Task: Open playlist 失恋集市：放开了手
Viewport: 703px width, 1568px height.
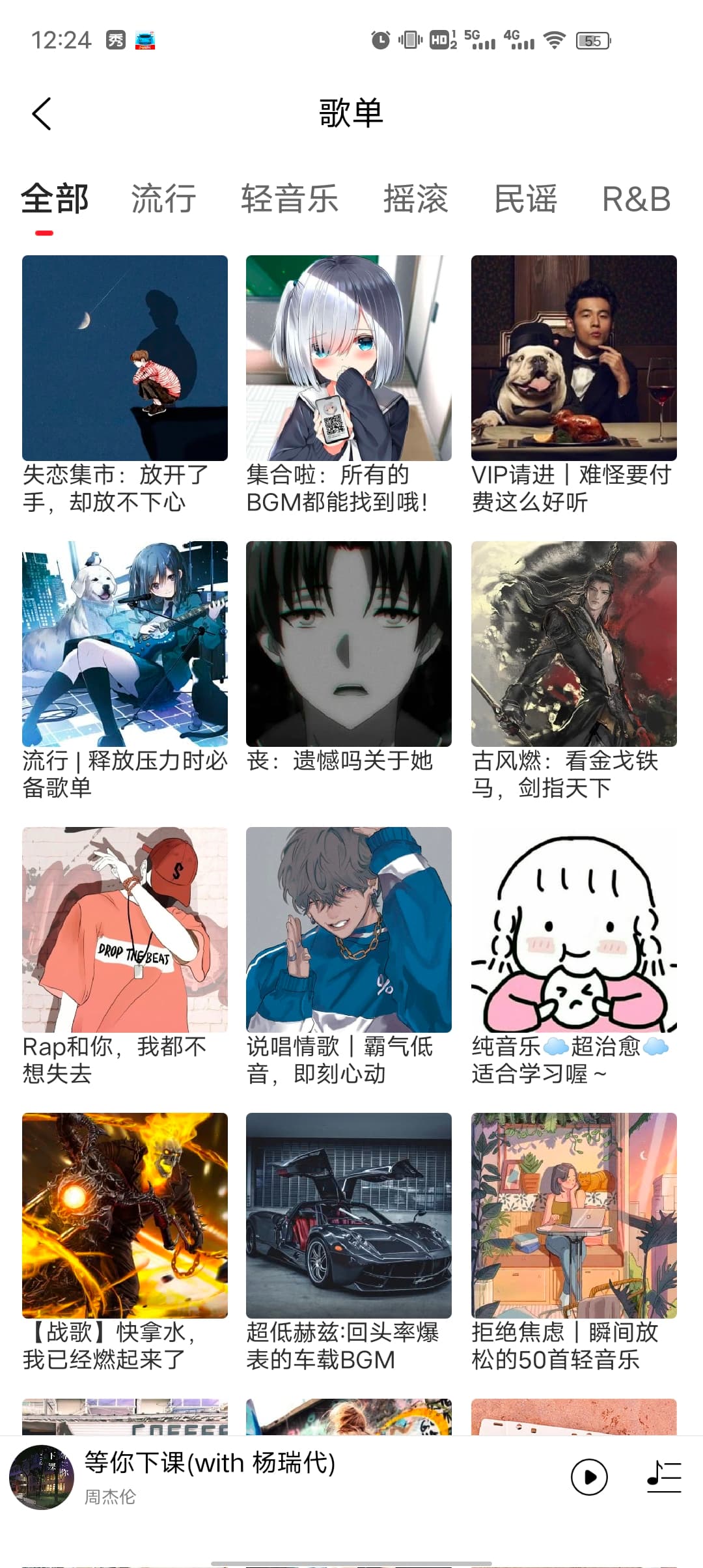Action: [125, 358]
